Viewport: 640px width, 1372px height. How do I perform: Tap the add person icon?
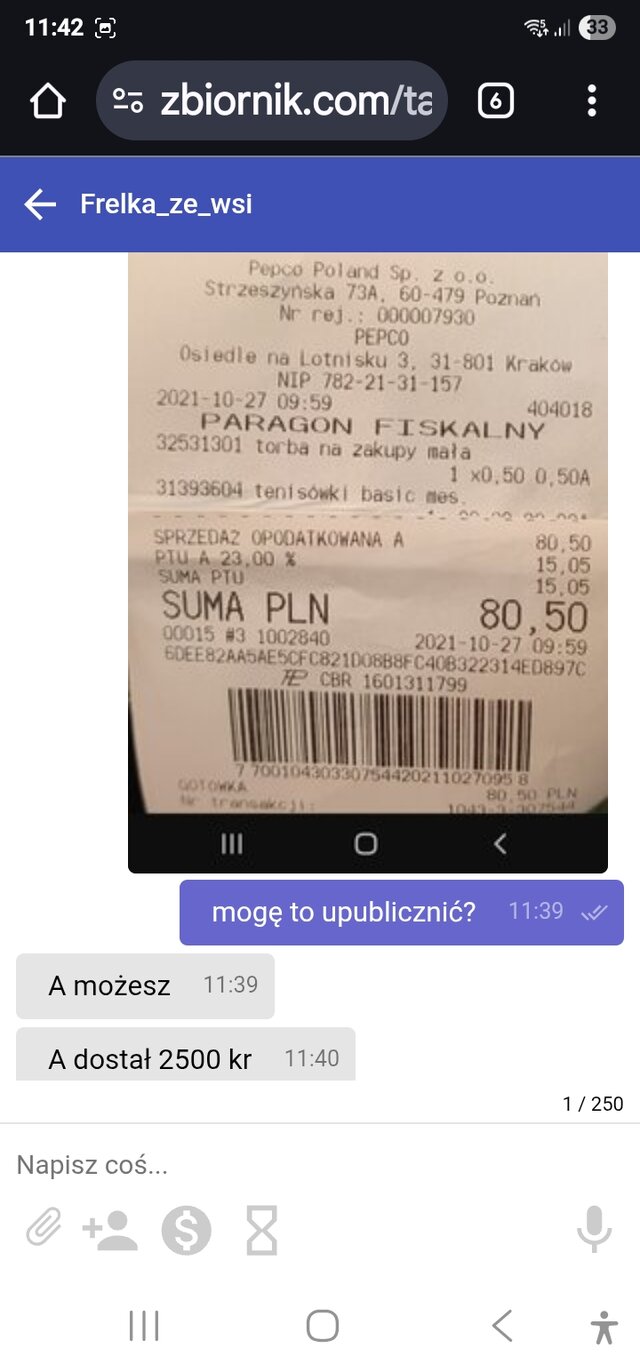click(110, 1230)
